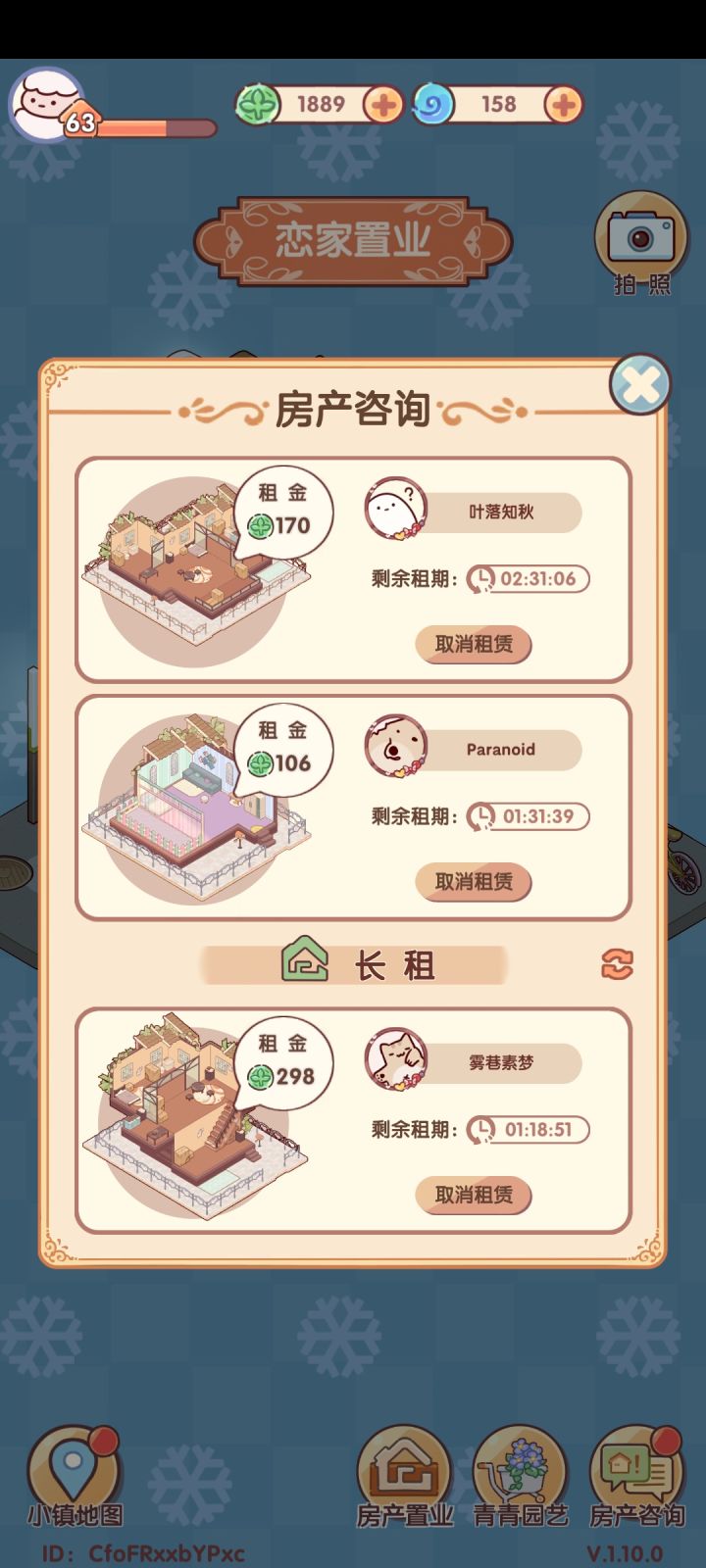The width and height of the screenshot is (706, 1568).
Task: Close the 房产咨询 dialog
Action: 639,385
